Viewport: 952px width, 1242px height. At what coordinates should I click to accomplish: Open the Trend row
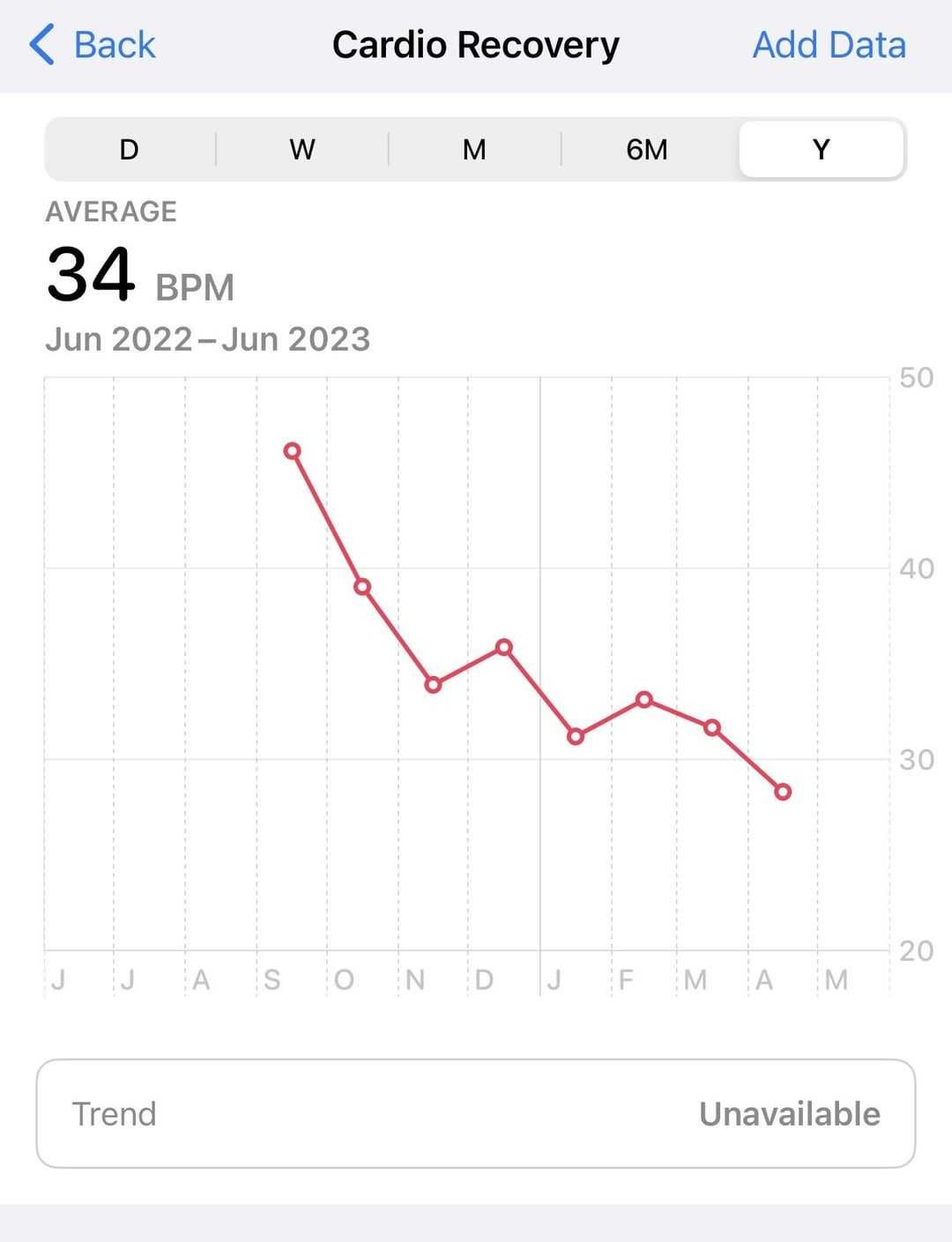[476, 1113]
